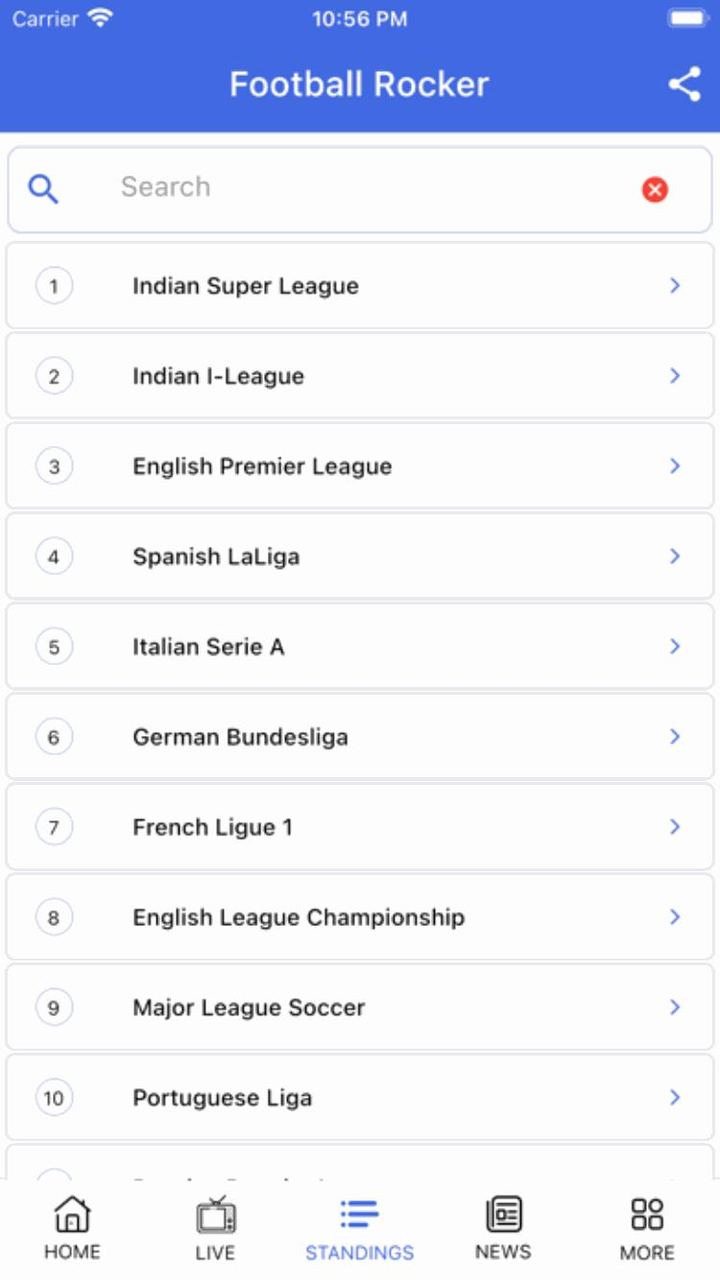This screenshot has height=1280, width=720.
Task: Tap the More grid icon
Action: pos(647,1212)
